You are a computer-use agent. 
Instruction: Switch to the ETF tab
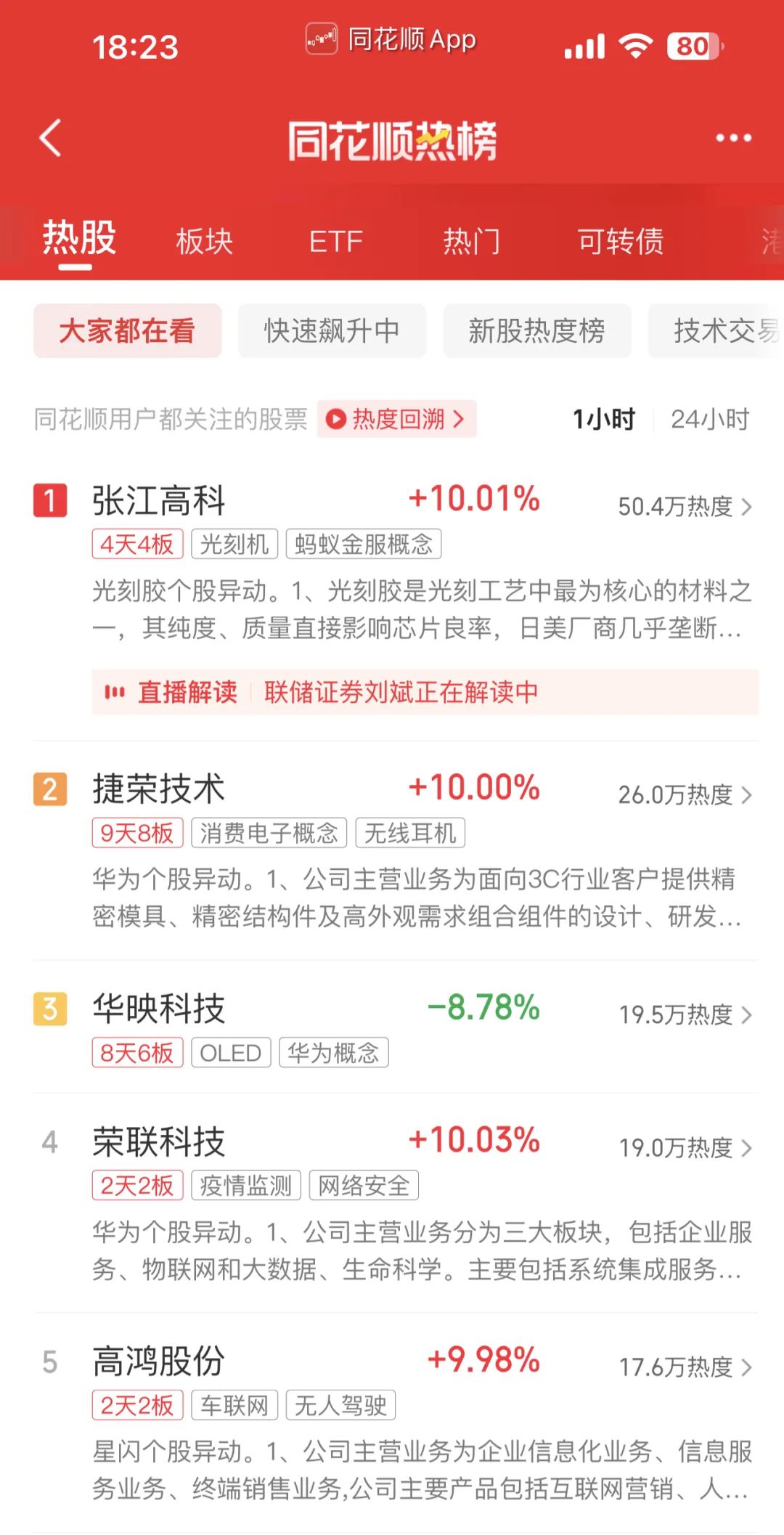click(x=335, y=241)
